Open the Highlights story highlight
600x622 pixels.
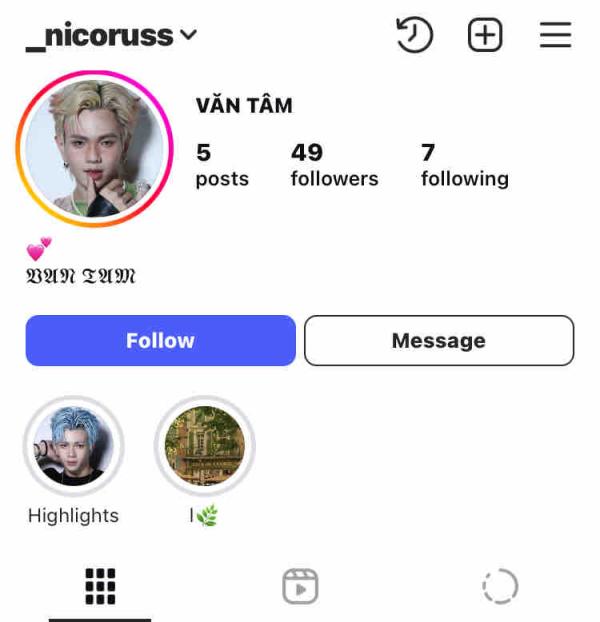74,447
